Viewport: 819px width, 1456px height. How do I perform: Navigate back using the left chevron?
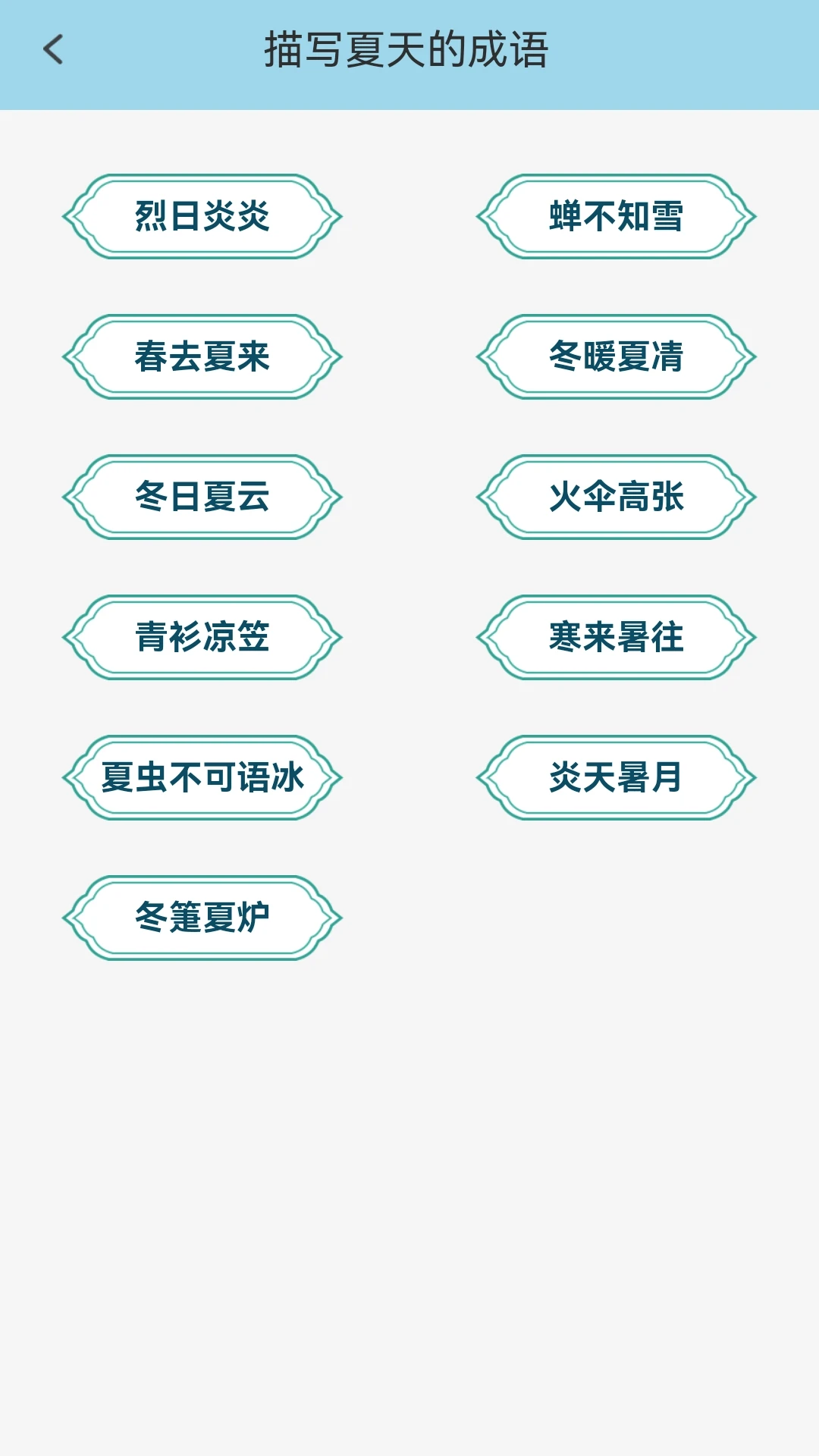(51, 50)
